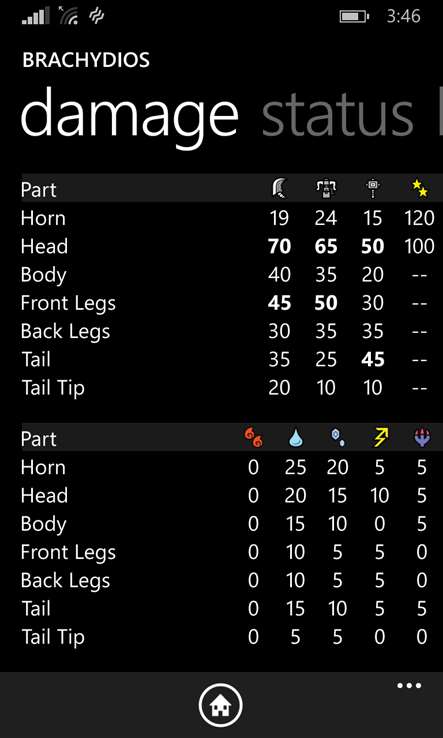Tap the home button in app bar
The height and width of the screenshot is (738, 443).
220,706
